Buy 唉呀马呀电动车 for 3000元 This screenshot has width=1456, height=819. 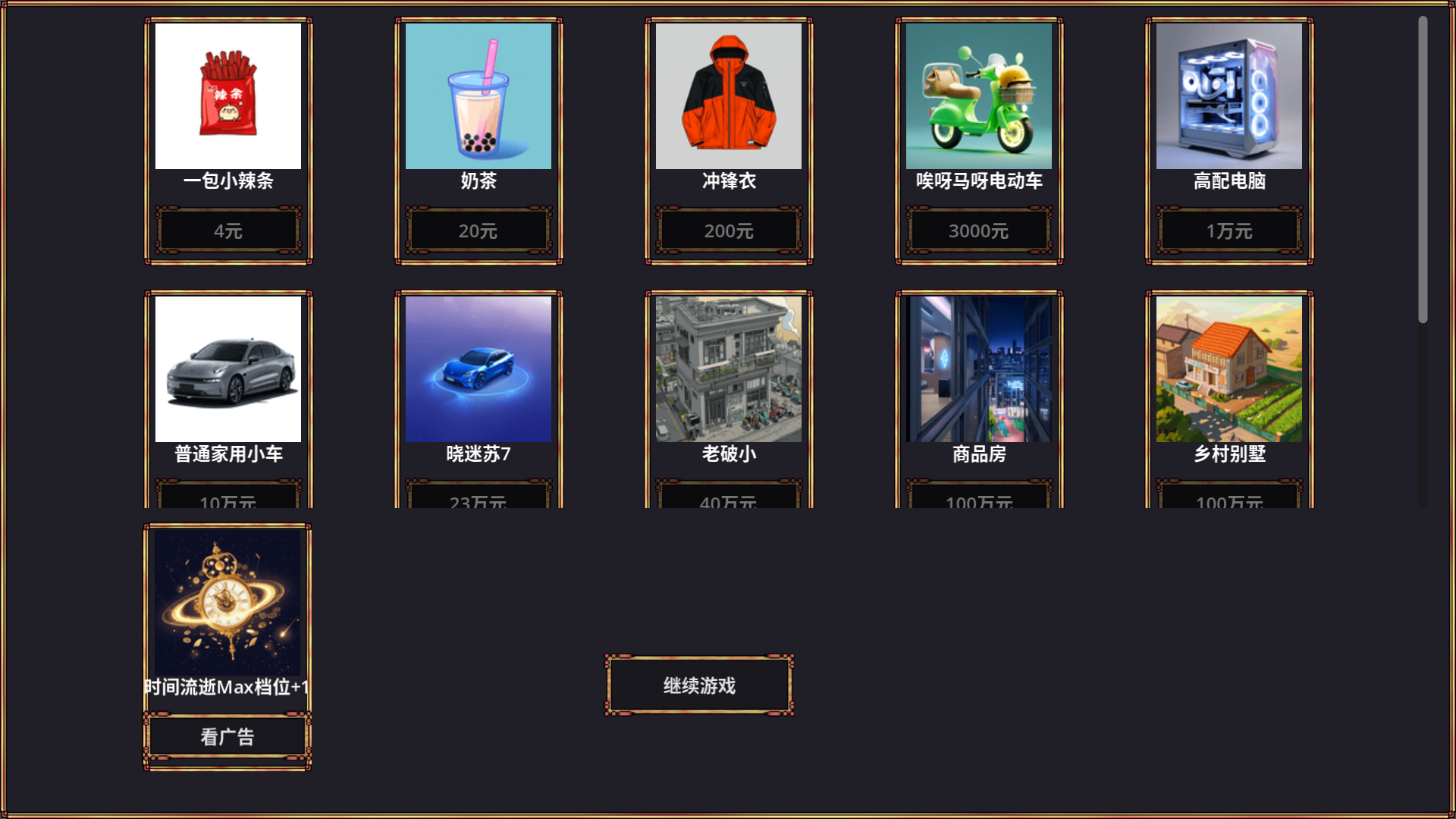(x=978, y=231)
